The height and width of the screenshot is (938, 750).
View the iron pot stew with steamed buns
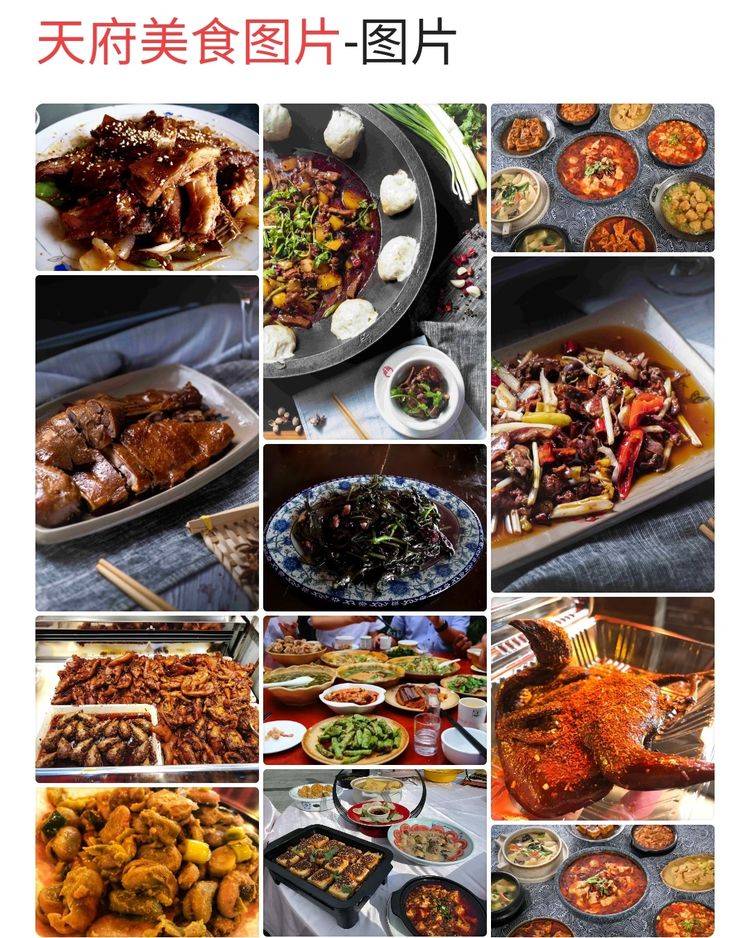click(x=375, y=271)
